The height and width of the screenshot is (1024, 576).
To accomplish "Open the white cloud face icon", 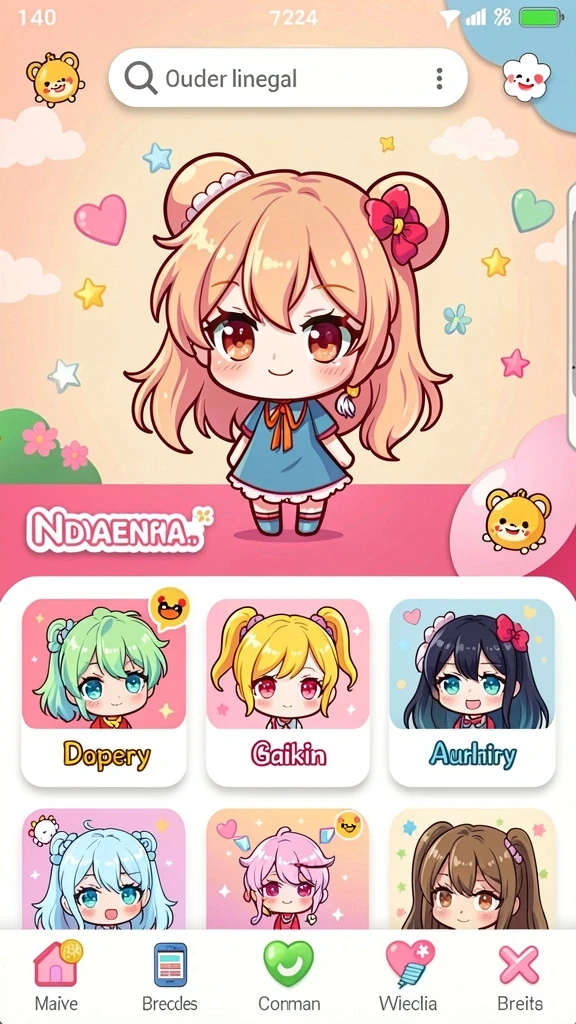I will [x=526, y=77].
